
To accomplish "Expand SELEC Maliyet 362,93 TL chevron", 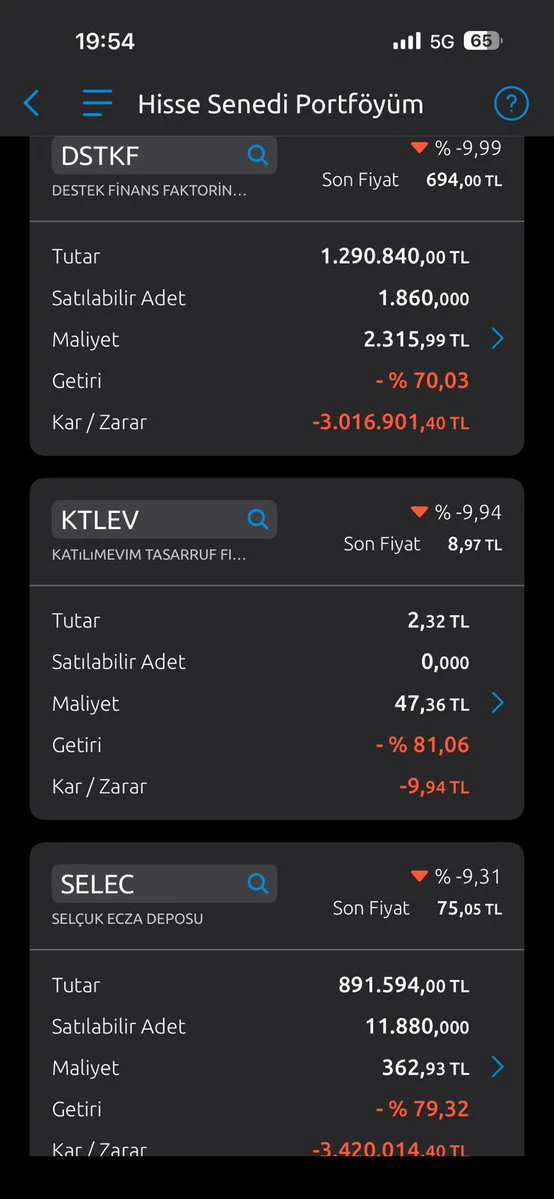I will pos(497,1067).
